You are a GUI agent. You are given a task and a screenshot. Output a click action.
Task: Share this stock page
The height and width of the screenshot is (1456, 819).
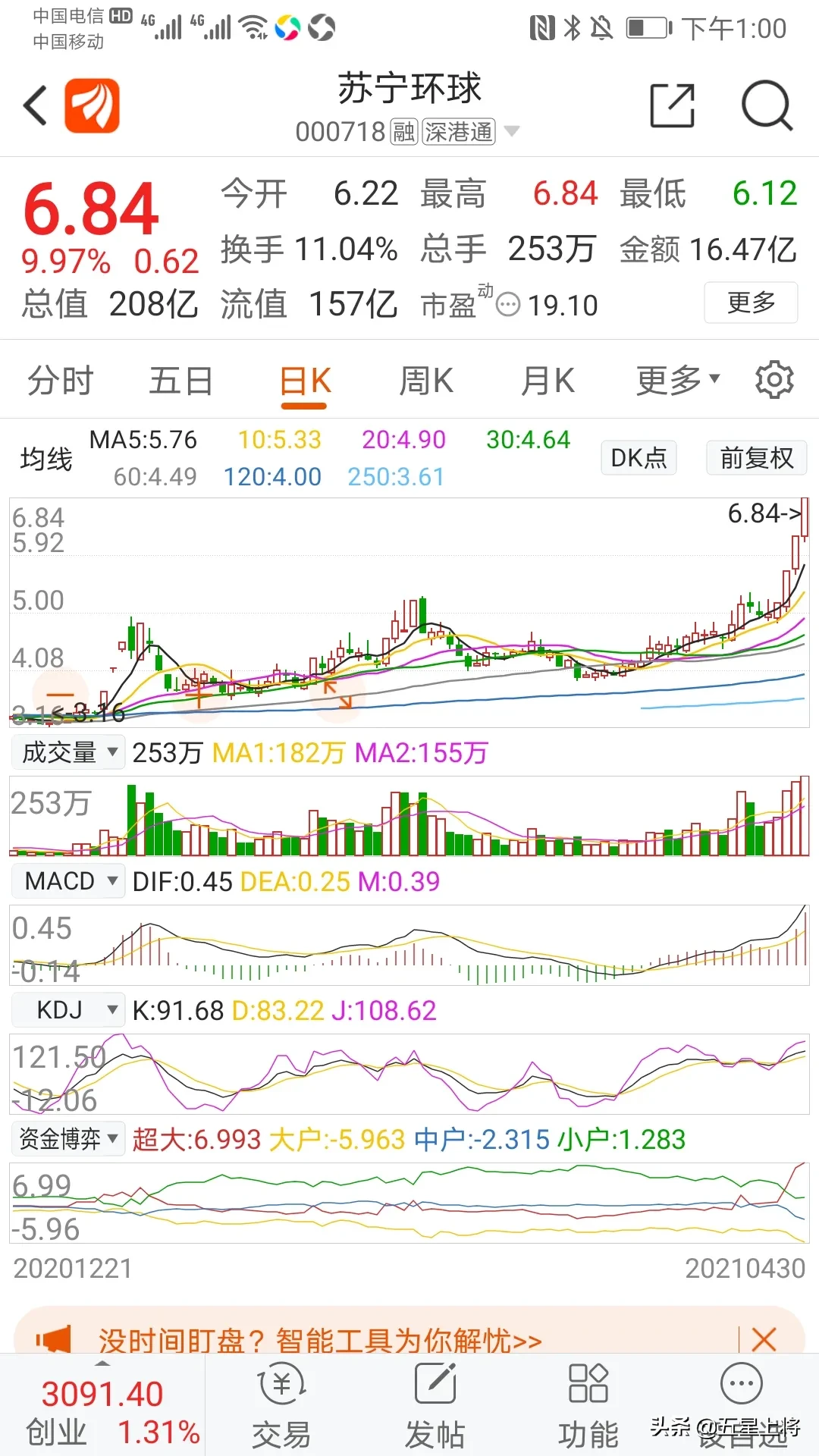[672, 105]
